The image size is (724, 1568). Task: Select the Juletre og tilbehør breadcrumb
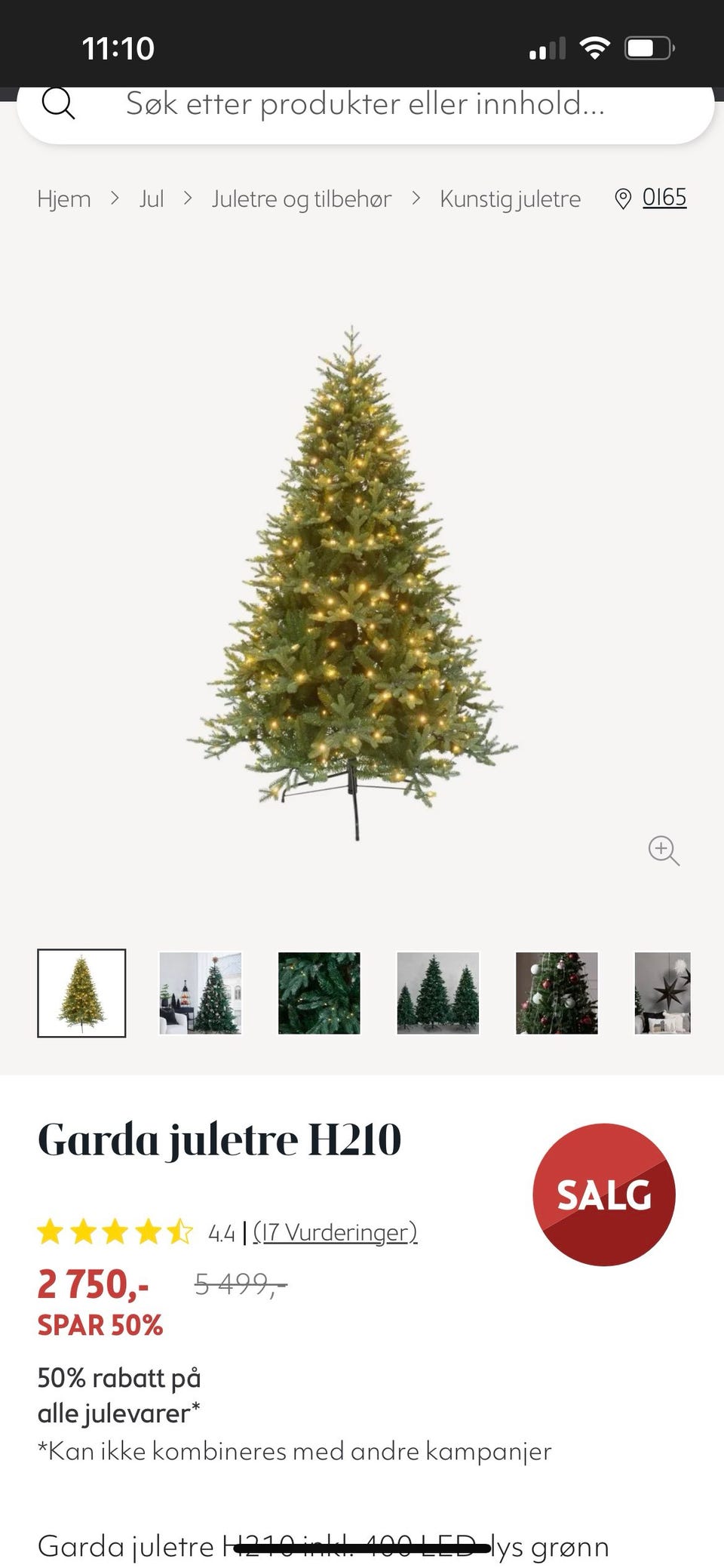pyautogui.click(x=302, y=198)
